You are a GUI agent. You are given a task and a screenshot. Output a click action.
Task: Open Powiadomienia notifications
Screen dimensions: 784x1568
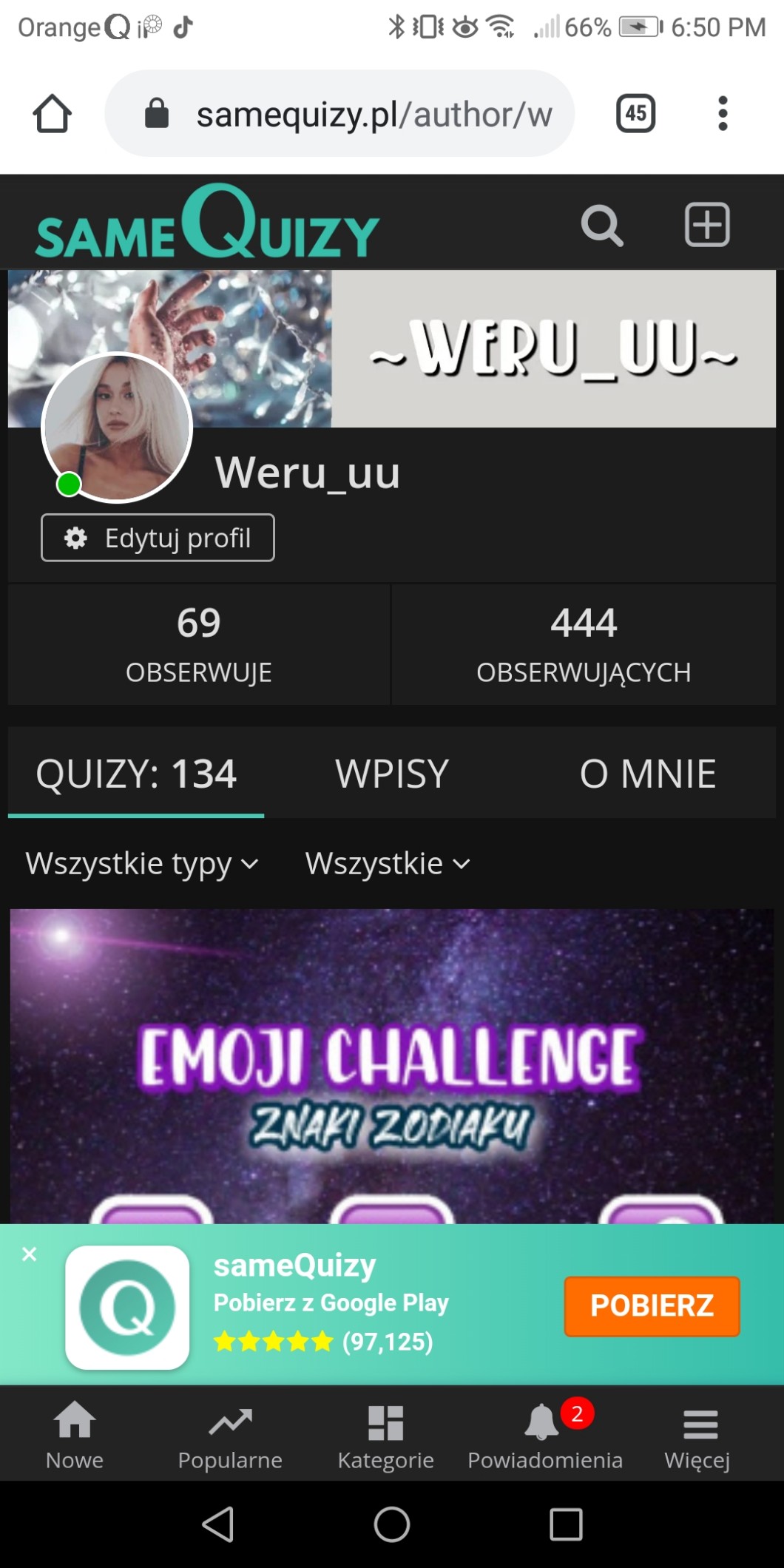[x=545, y=1435]
